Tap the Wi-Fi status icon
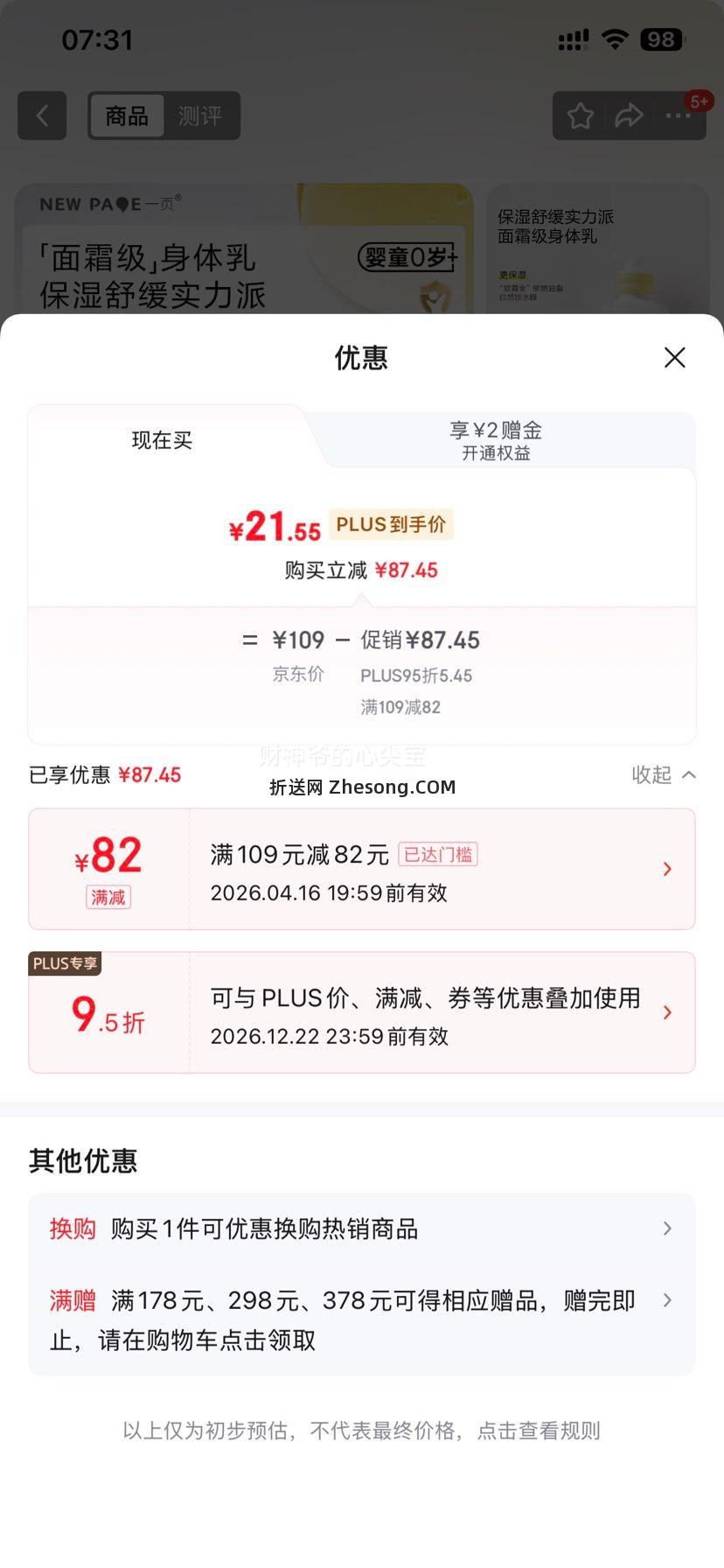The image size is (724, 1568). pos(615,38)
